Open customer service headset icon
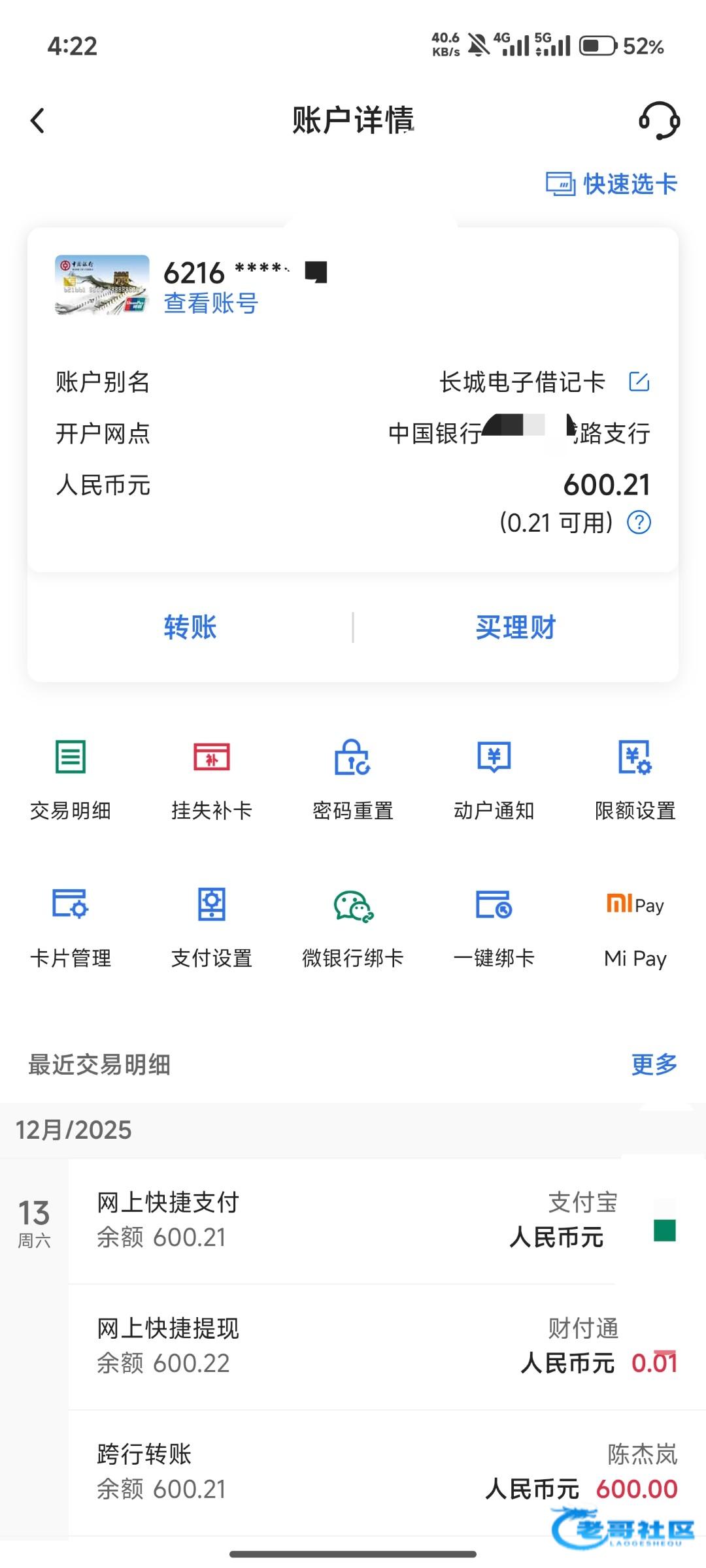Image resolution: width=706 pixels, height=1568 pixels. click(659, 120)
